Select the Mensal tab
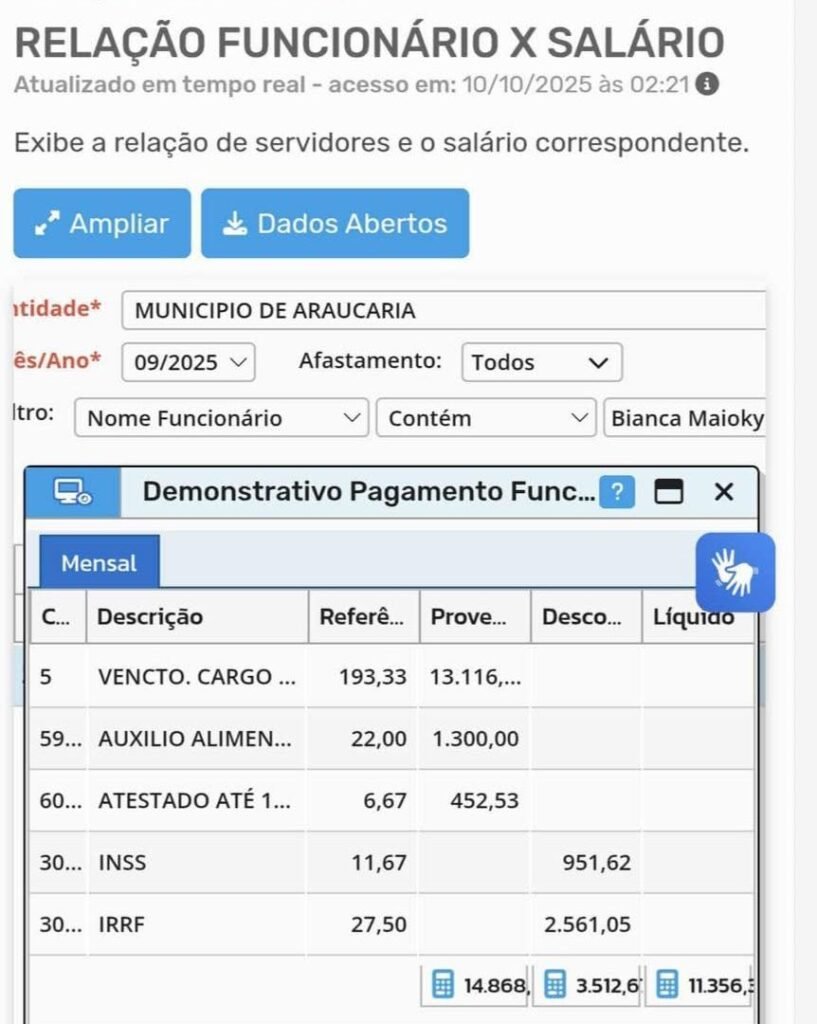The image size is (817, 1024). 99,563
